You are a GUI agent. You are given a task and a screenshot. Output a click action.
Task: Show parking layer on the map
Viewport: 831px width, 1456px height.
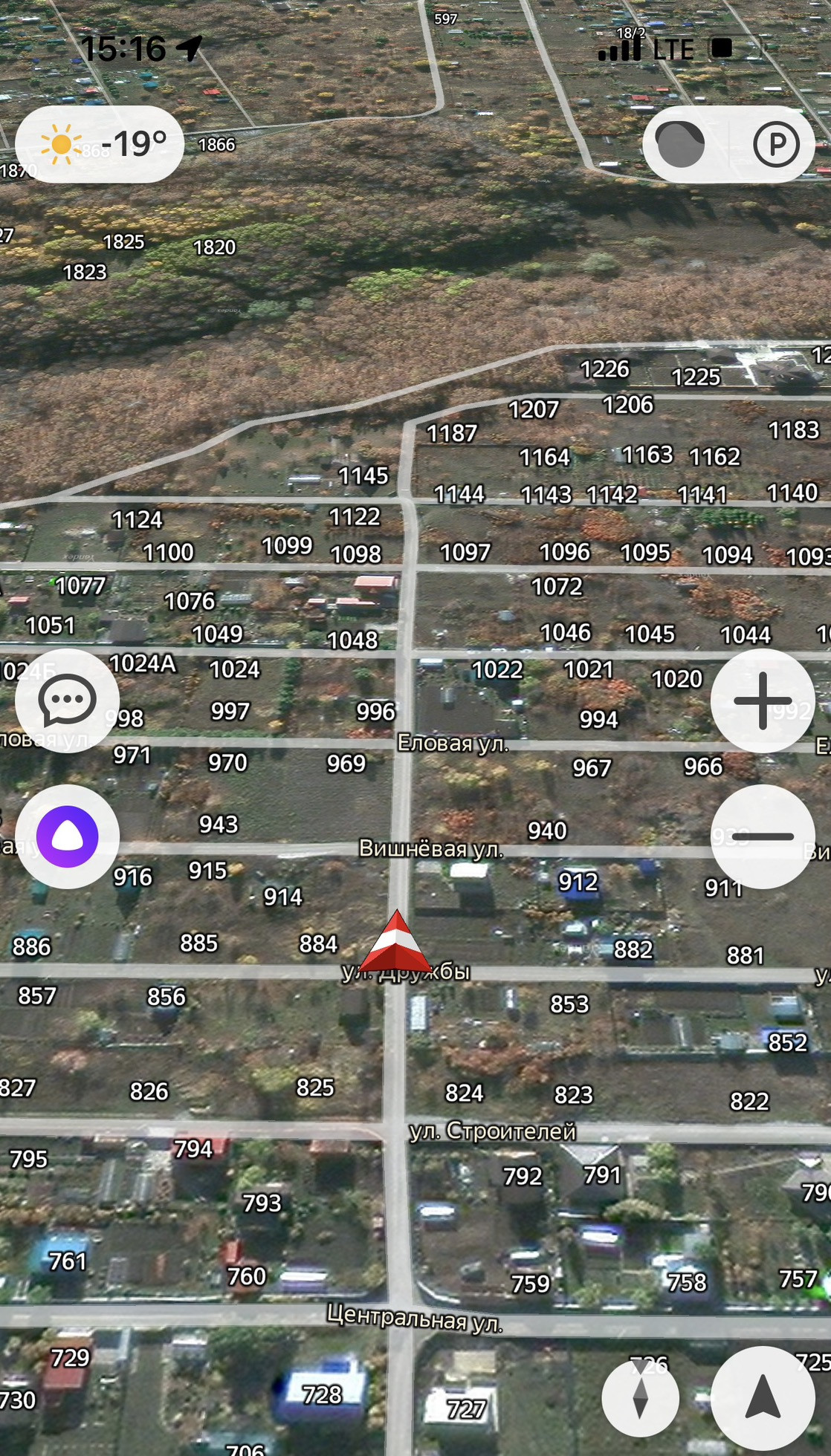pyautogui.click(x=775, y=144)
